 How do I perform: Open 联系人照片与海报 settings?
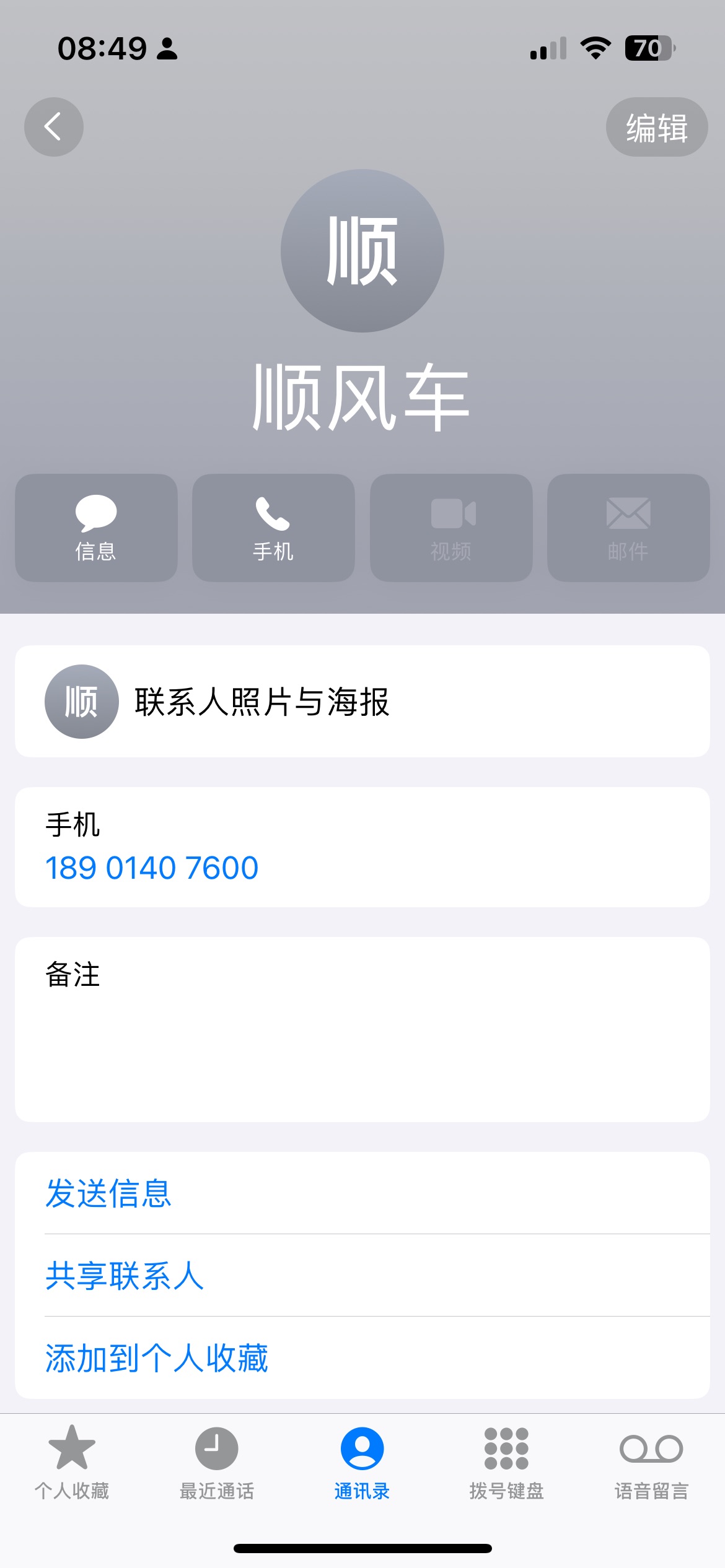[362, 701]
